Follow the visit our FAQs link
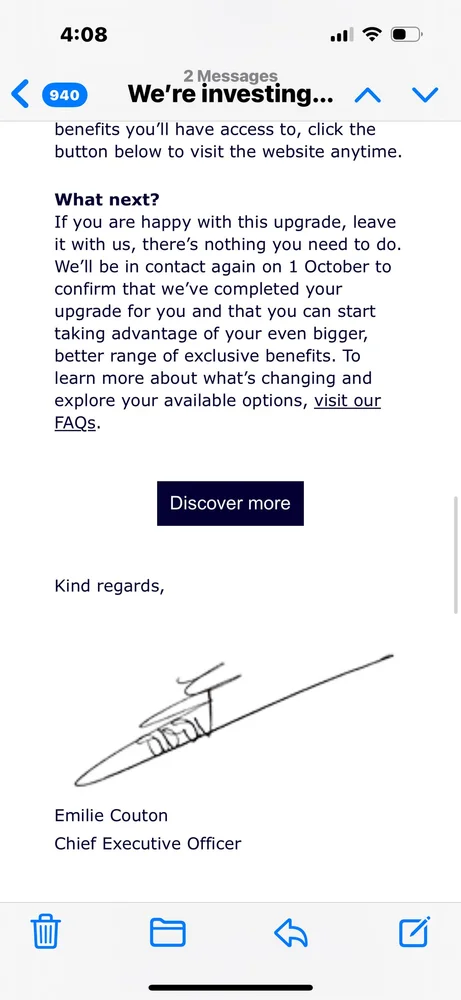This screenshot has width=461, height=1000. [217, 413]
